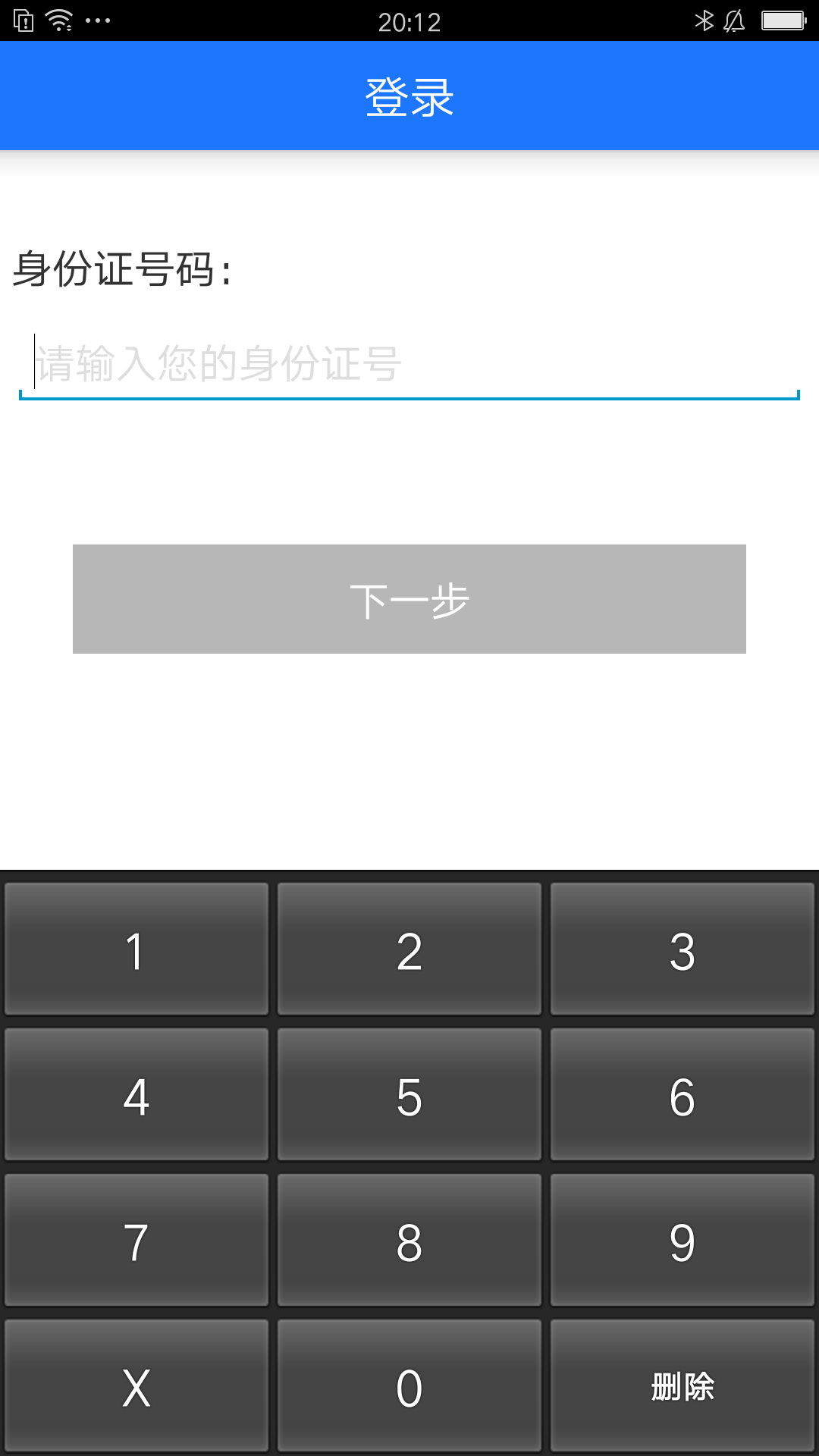Enter the X key on the keypad
Image resolution: width=819 pixels, height=1456 pixels.
(136, 1386)
